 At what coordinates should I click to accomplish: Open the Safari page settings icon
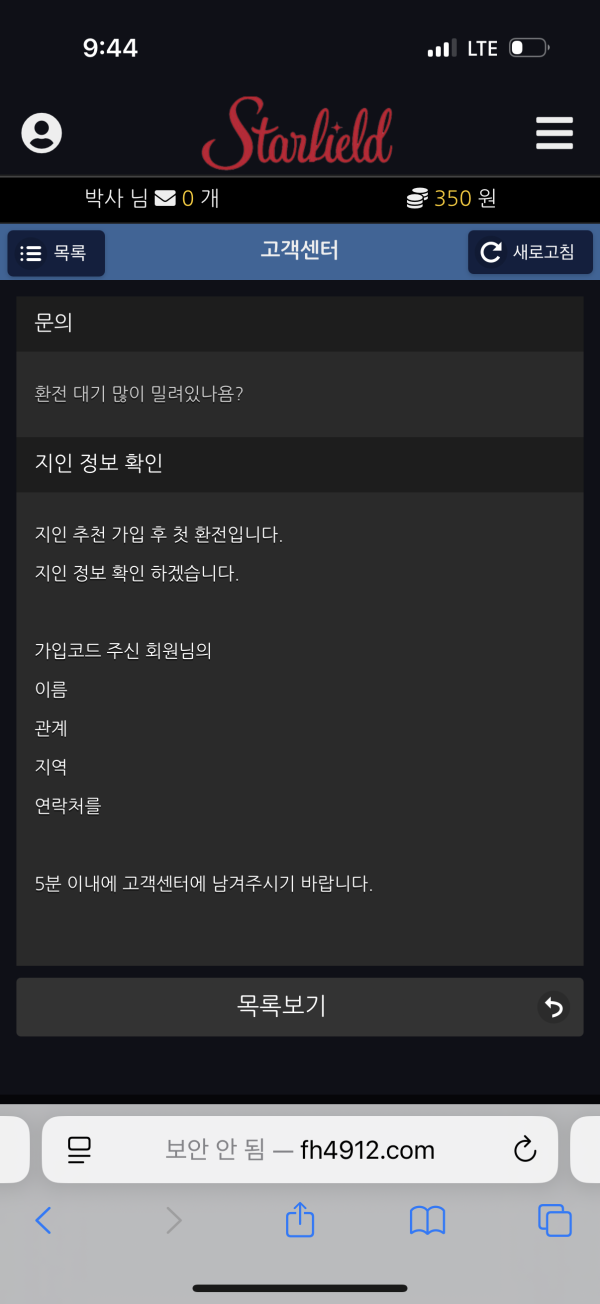pyautogui.click(x=80, y=1150)
